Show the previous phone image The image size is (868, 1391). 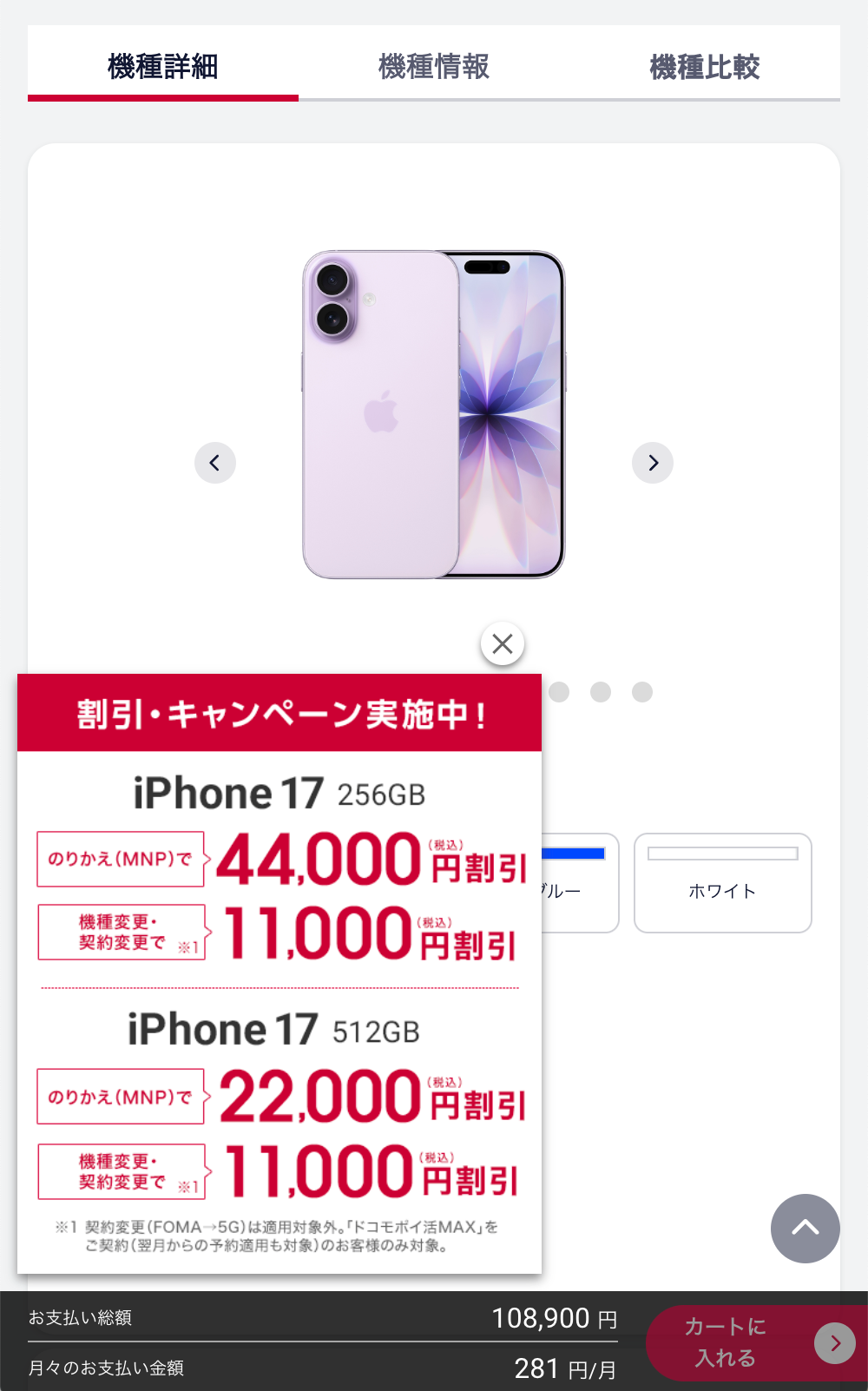click(215, 463)
